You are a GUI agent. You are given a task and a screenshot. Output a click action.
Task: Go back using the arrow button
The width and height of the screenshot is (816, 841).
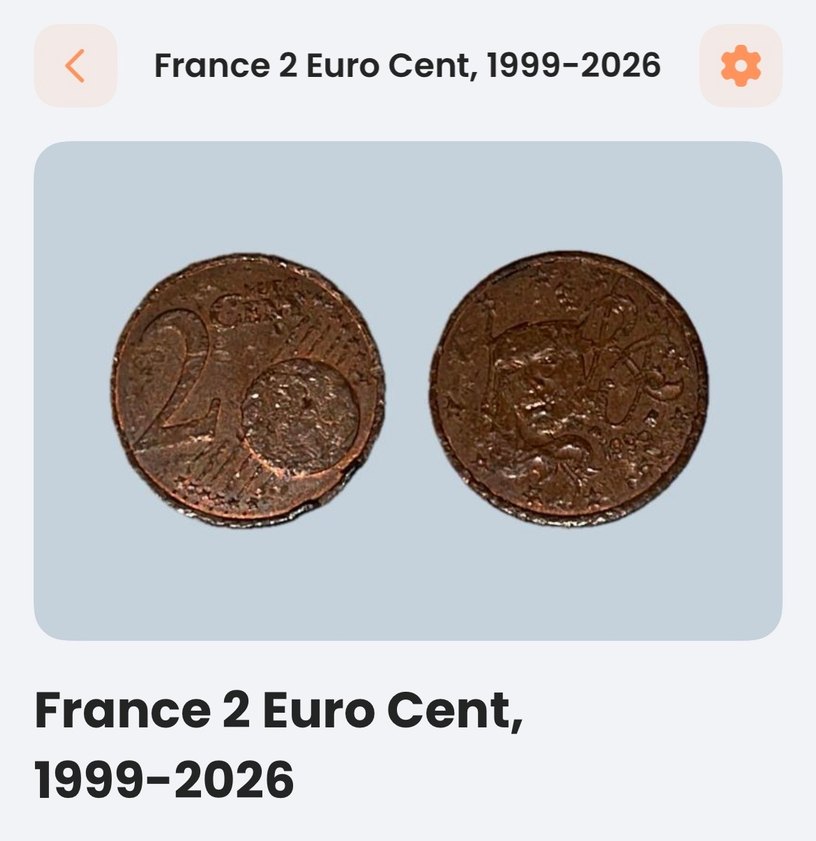[75, 66]
